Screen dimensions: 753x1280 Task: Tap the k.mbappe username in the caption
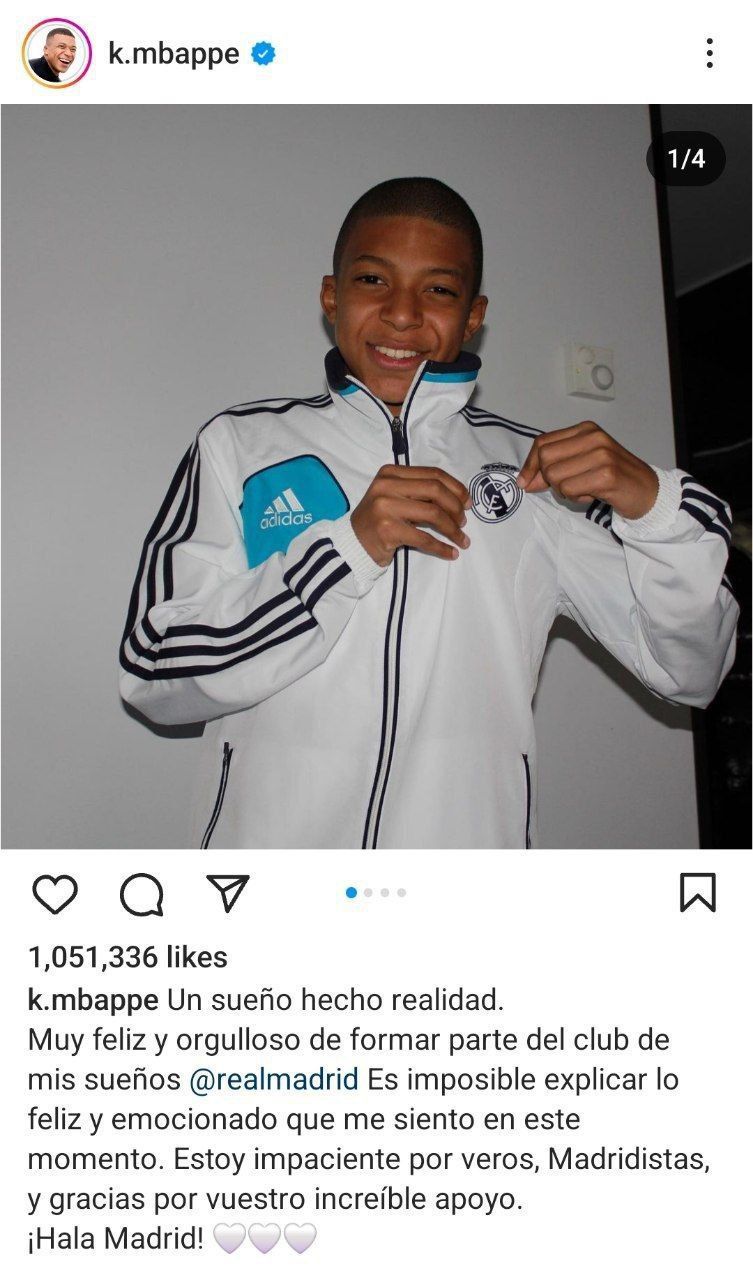tap(92, 1000)
